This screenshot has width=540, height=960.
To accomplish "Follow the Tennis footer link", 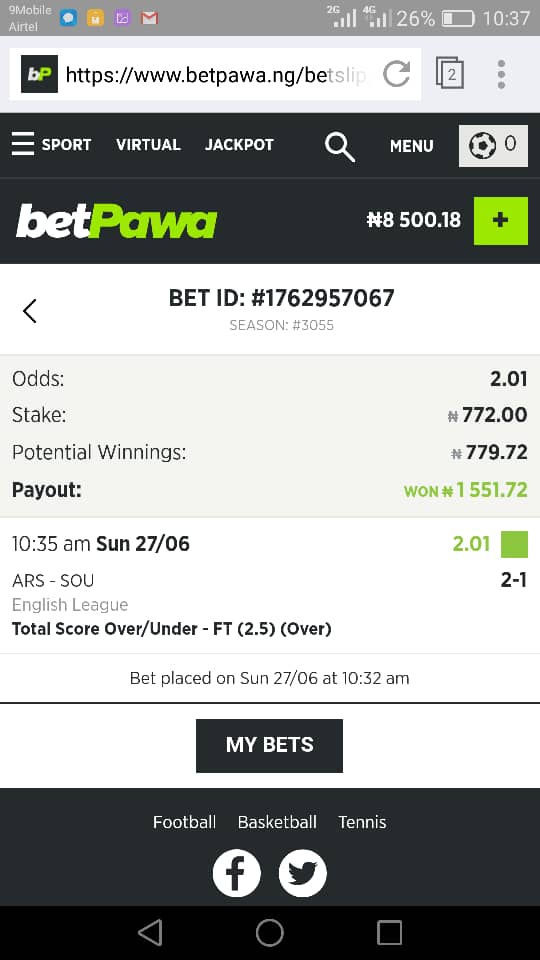I will [x=362, y=822].
